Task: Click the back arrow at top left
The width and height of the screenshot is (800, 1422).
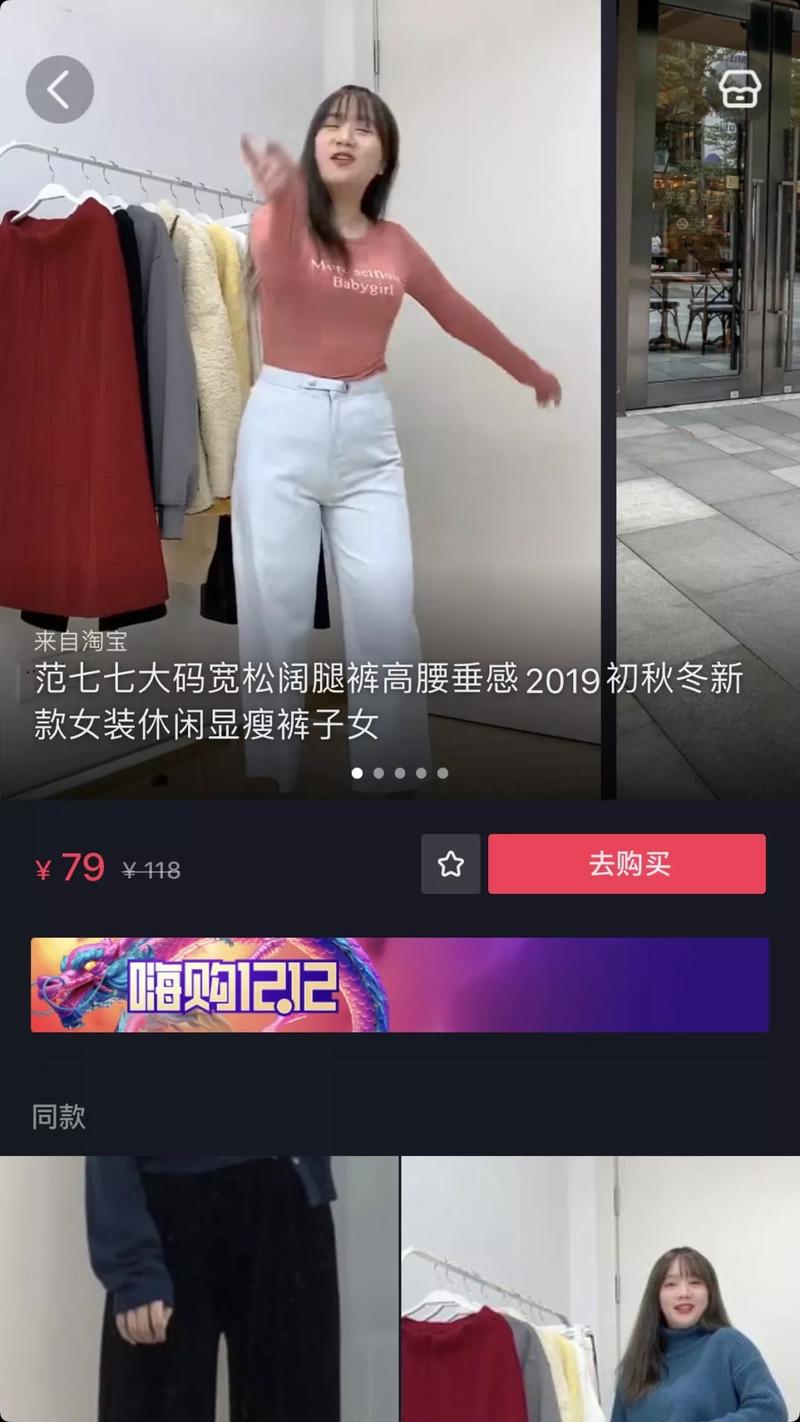Action: (x=60, y=88)
